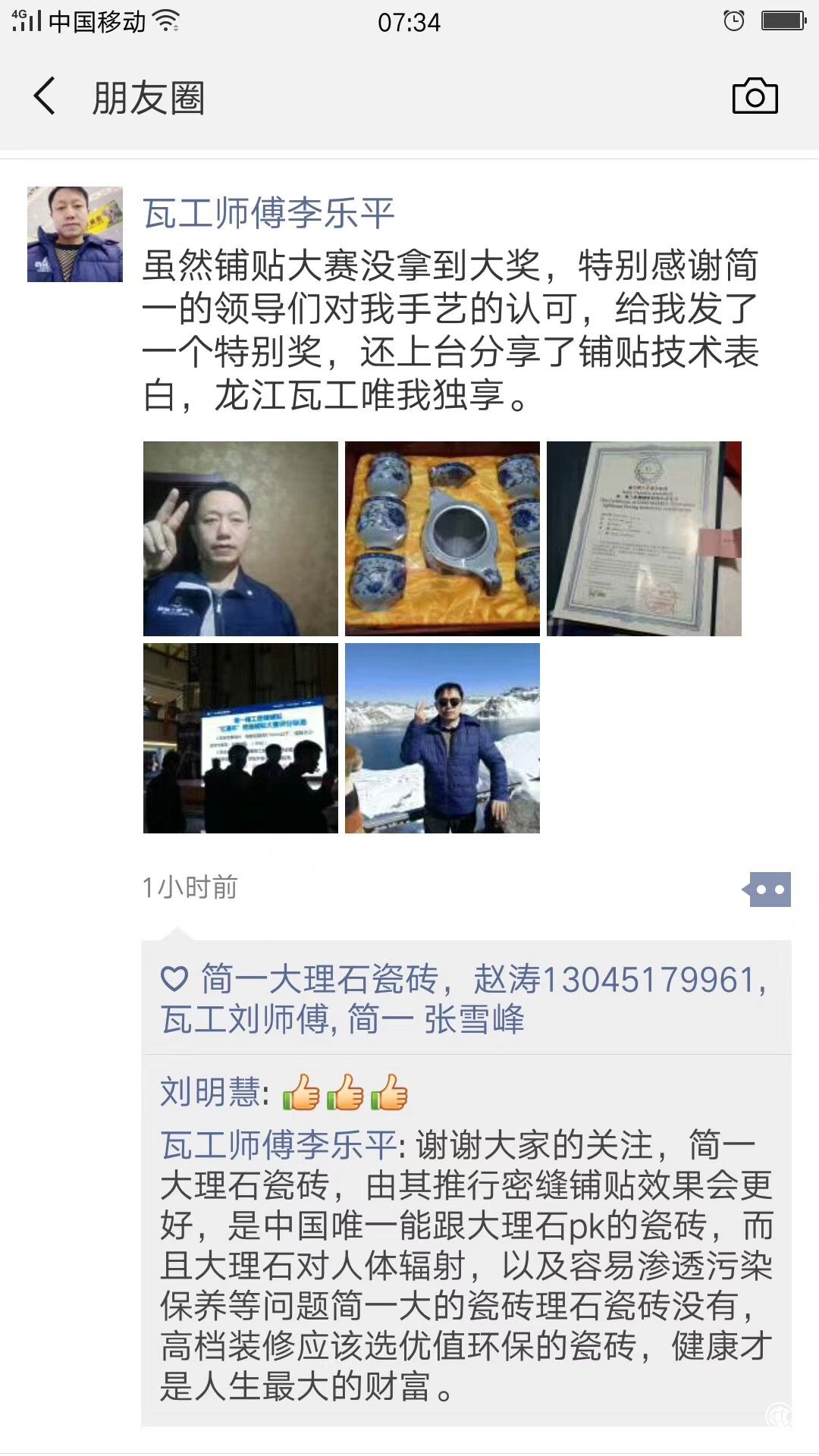The height and width of the screenshot is (1456, 819).
Task: View the selfie photo with peace sign
Action: (240, 538)
